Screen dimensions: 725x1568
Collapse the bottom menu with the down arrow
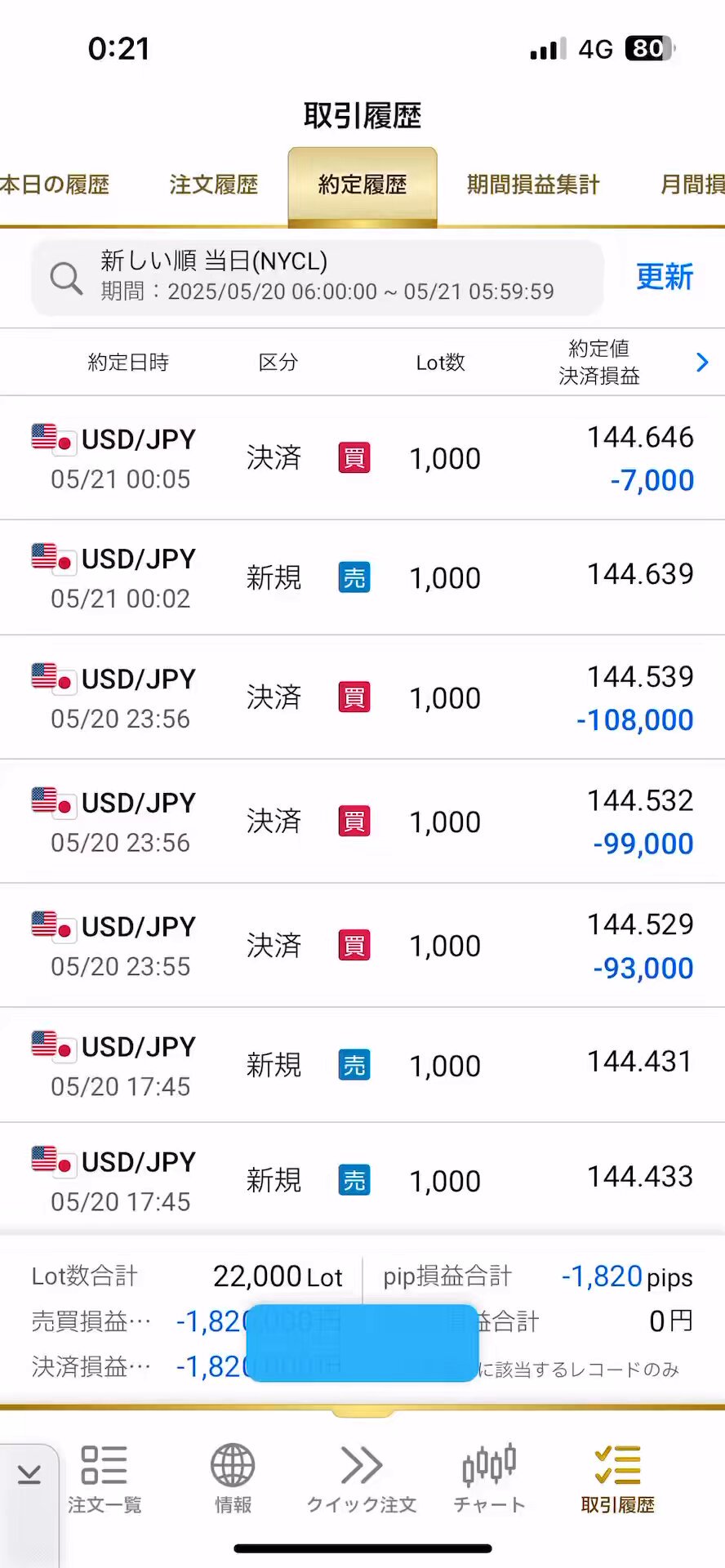29,1474
